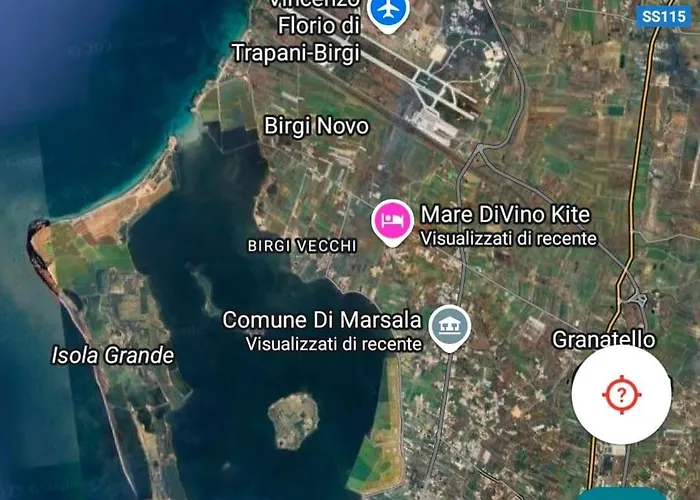Open the Comune Di Marsala marker
The height and width of the screenshot is (500, 700).
coord(449,326)
